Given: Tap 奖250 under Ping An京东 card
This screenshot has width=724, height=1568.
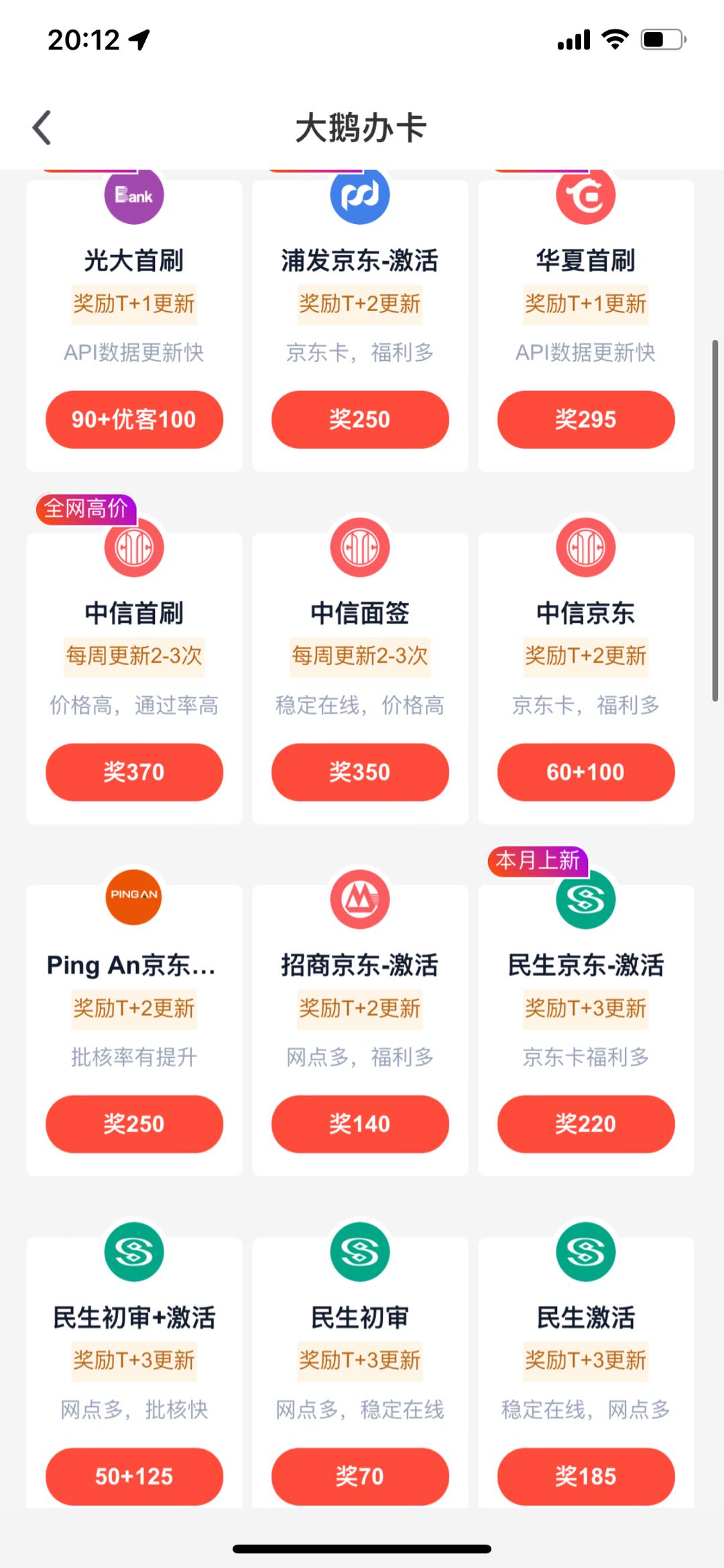Looking at the screenshot, I should pos(134,1124).
